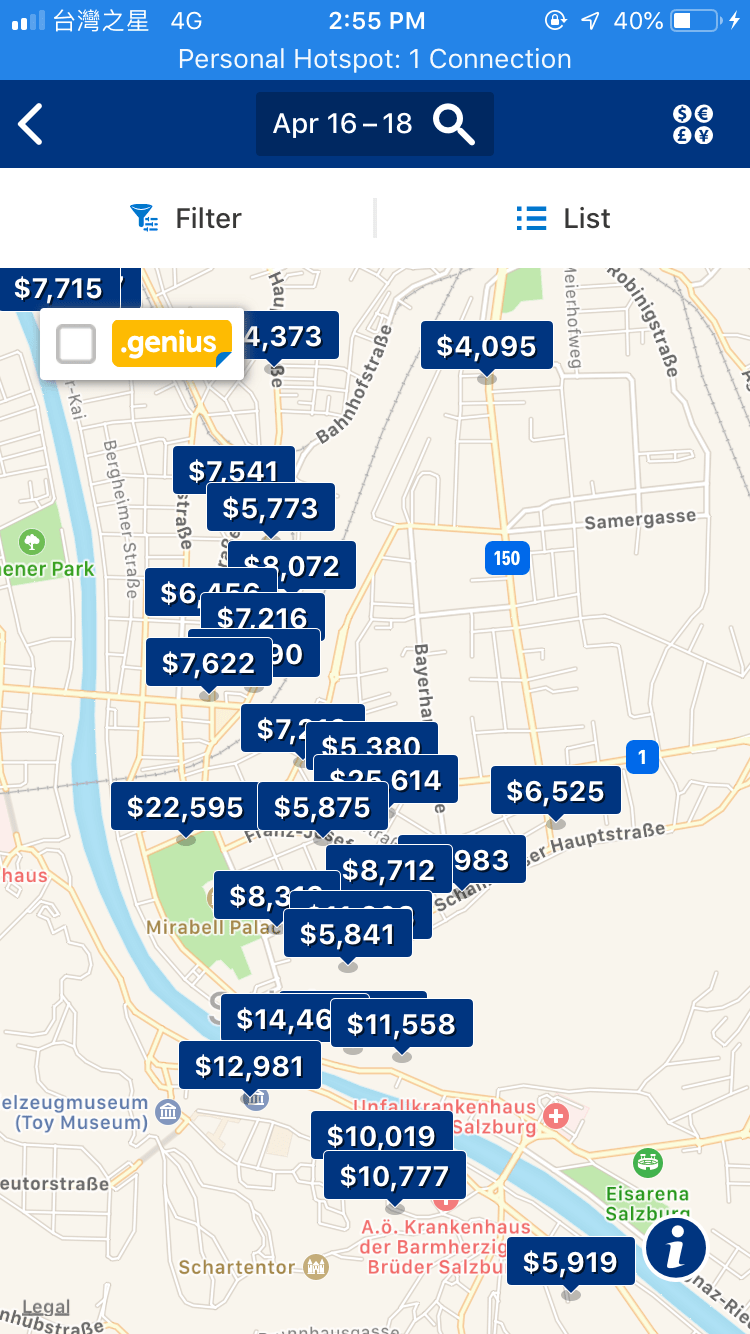750x1334 pixels.
Task: Select the $10,777 hotel marker
Action: tap(395, 1176)
